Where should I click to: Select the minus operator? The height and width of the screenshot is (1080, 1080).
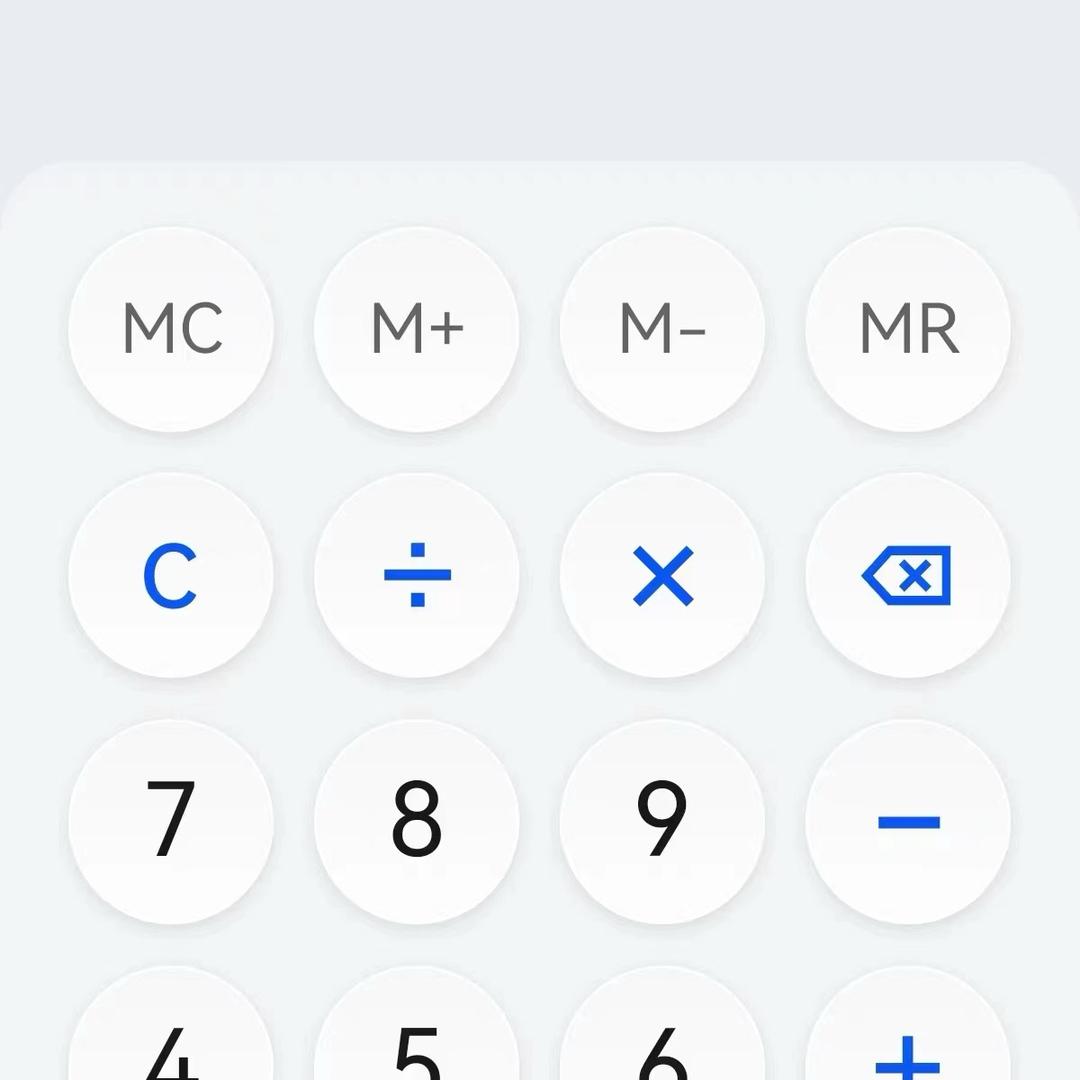(x=908, y=821)
